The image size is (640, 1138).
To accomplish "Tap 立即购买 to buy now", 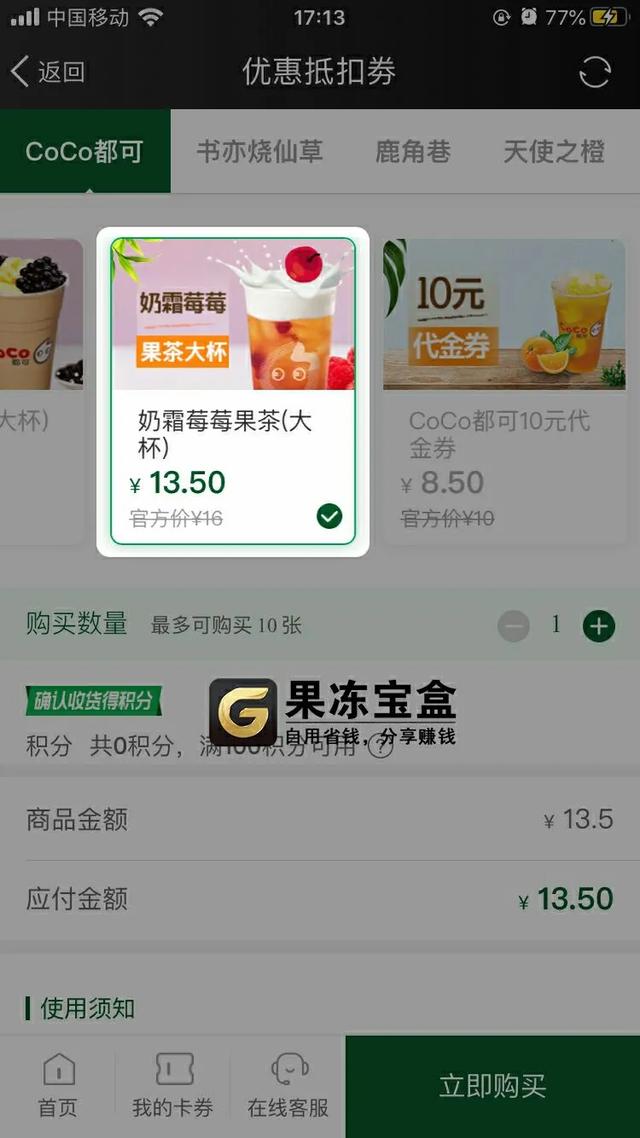I will coord(492,1086).
